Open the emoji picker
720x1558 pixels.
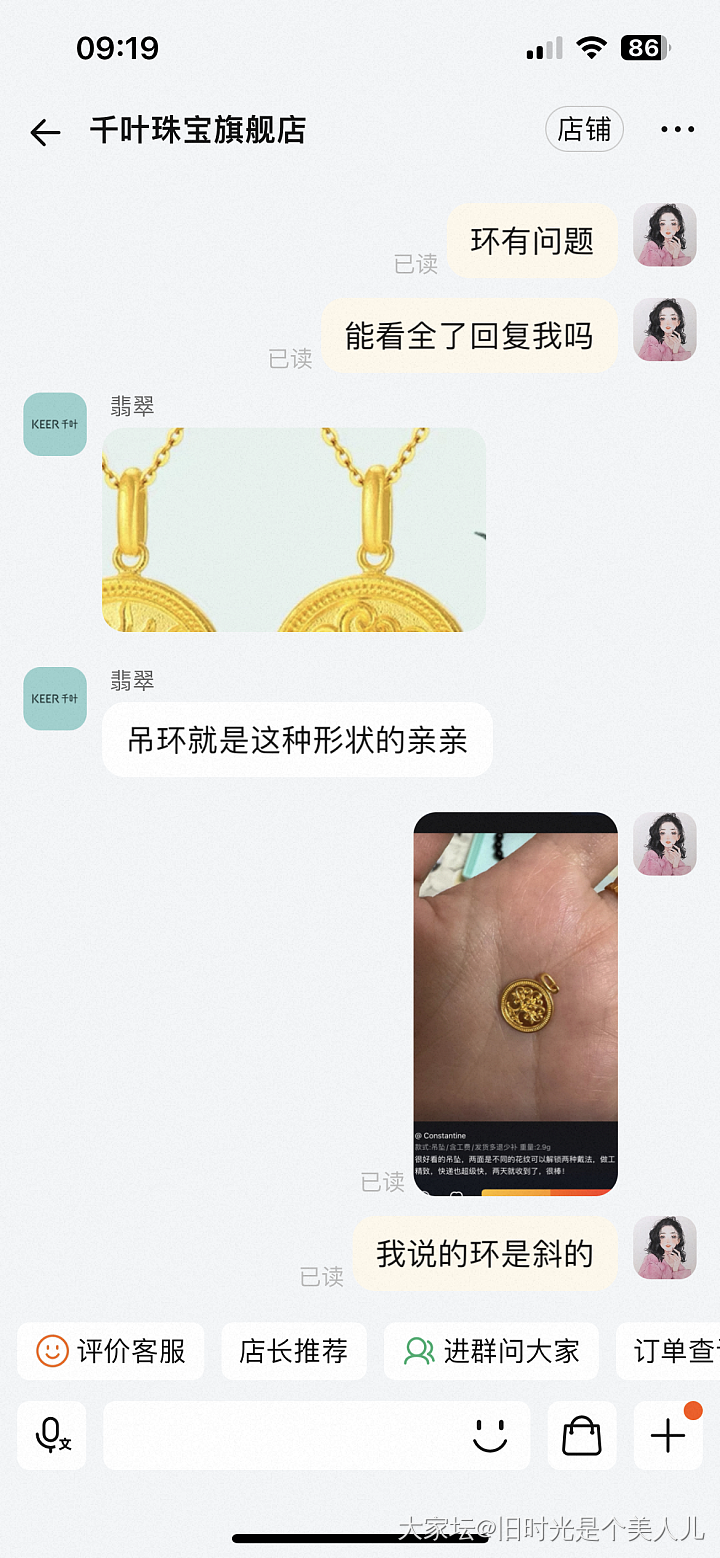[x=490, y=1435]
